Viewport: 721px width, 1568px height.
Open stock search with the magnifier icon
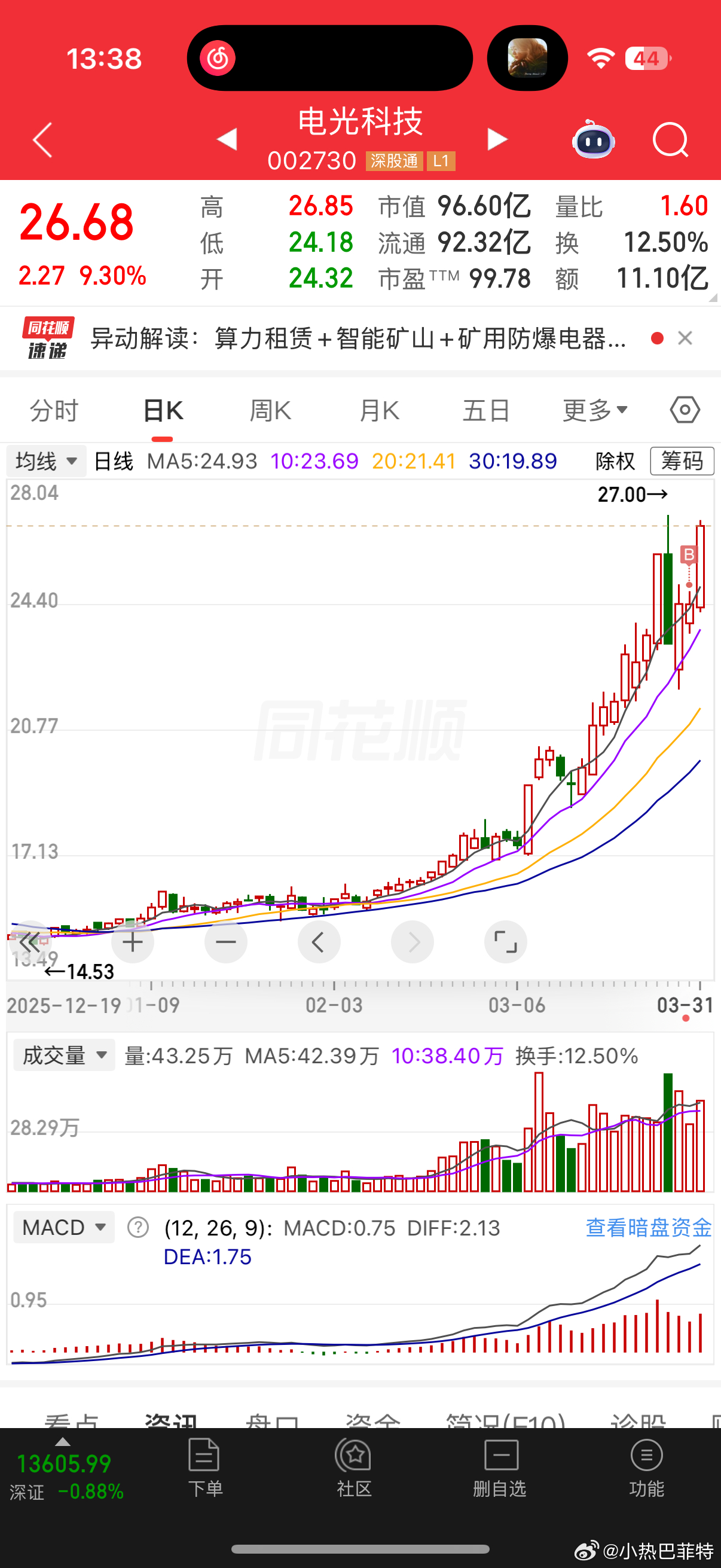670,140
